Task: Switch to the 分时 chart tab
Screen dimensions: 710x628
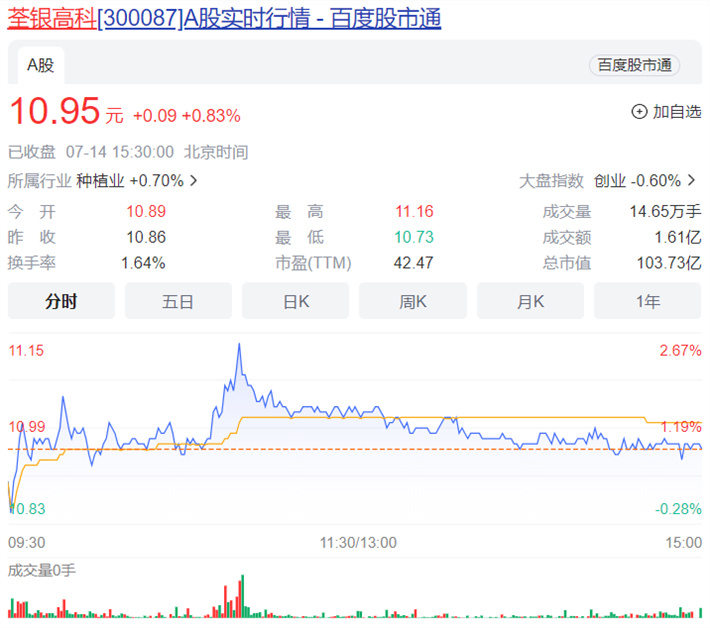Action: (x=61, y=301)
